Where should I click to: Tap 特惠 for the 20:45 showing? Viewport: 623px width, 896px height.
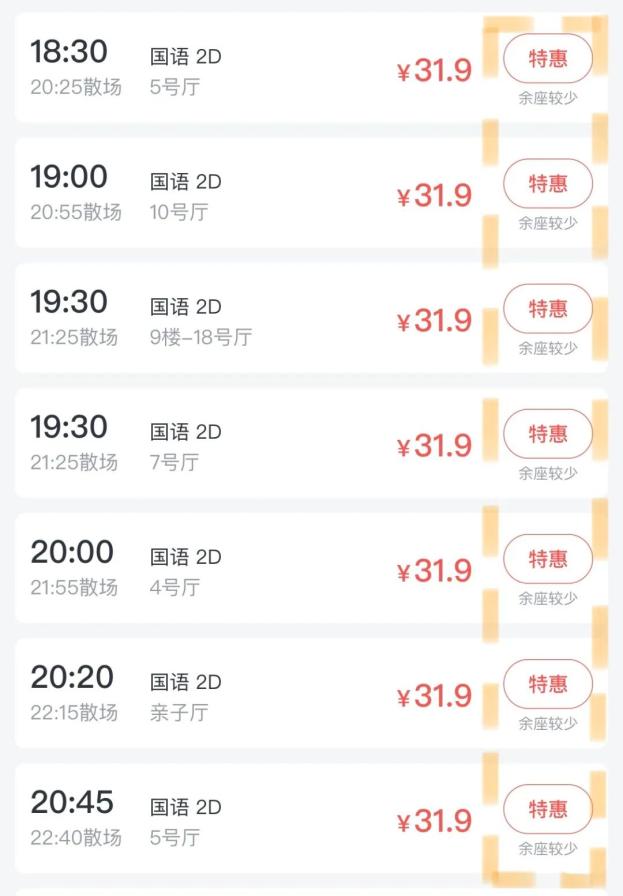click(548, 809)
